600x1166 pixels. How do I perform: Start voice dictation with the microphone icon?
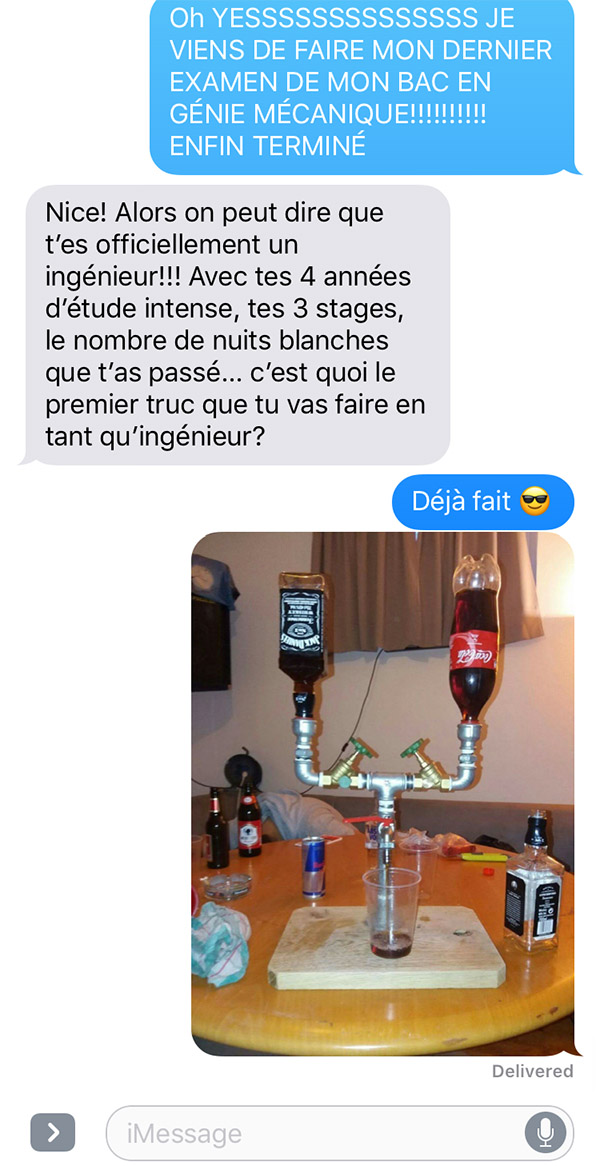546,1133
